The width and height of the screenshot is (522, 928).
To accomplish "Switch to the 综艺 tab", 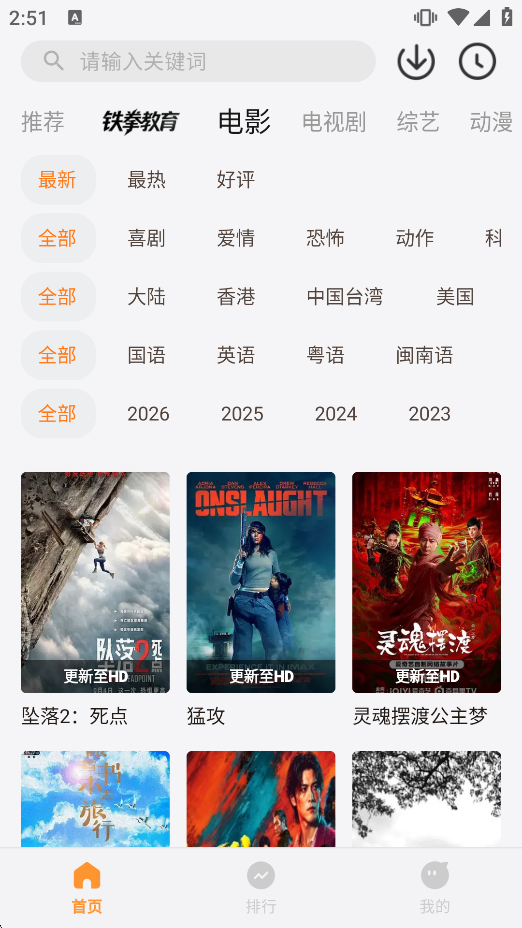I will (418, 122).
